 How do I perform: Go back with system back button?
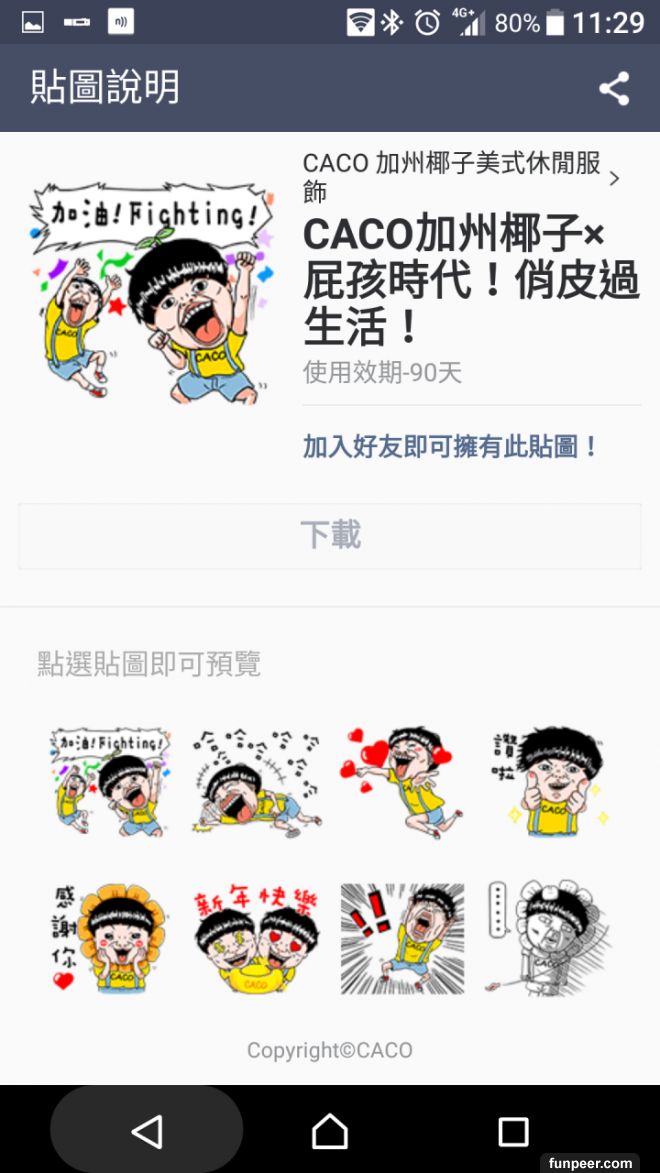tap(147, 1131)
